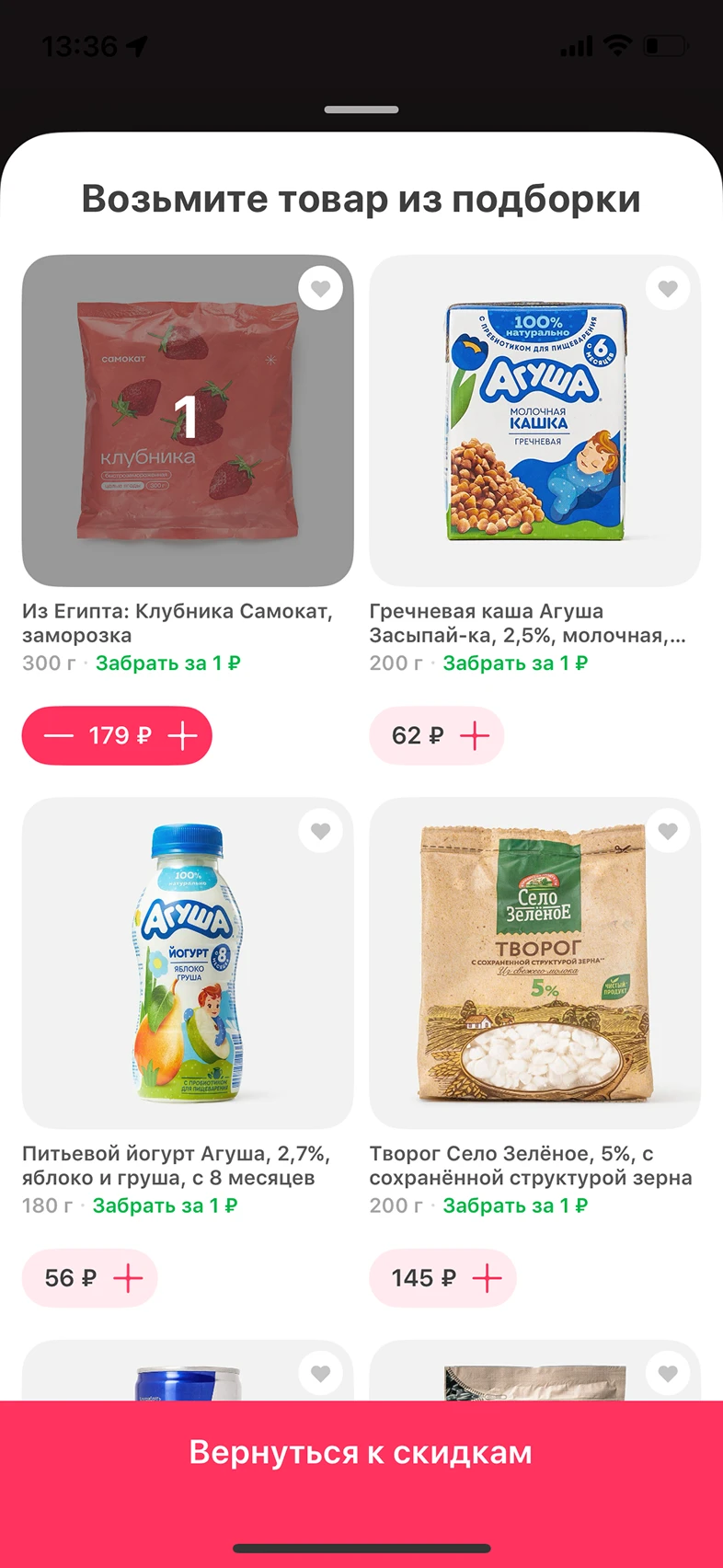The width and height of the screenshot is (723, 1568).
Task: Favorite the Агуша buckwheat porridge
Action: 668,289
